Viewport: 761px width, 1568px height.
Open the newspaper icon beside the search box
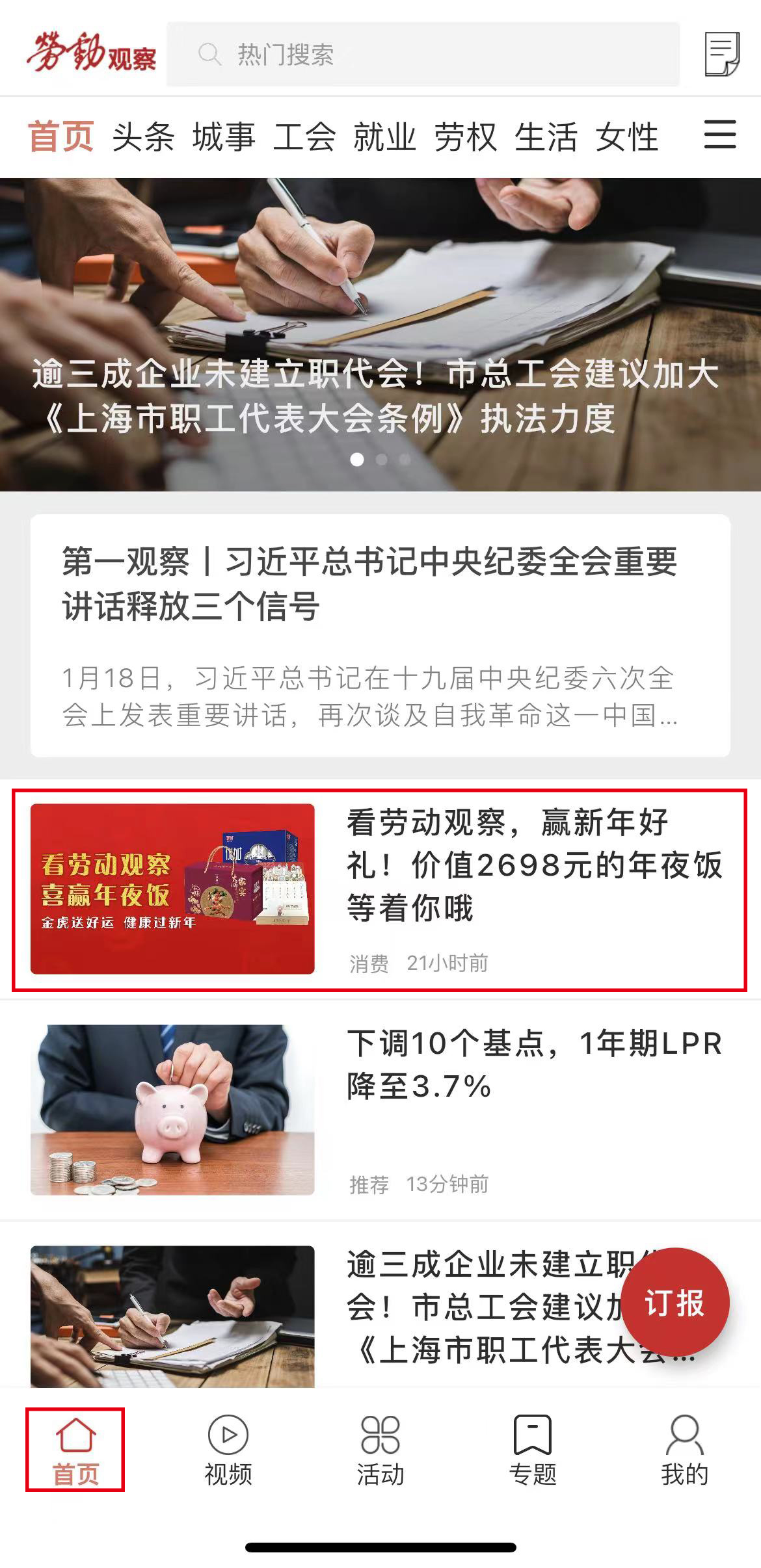pyautogui.click(x=722, y=54)
